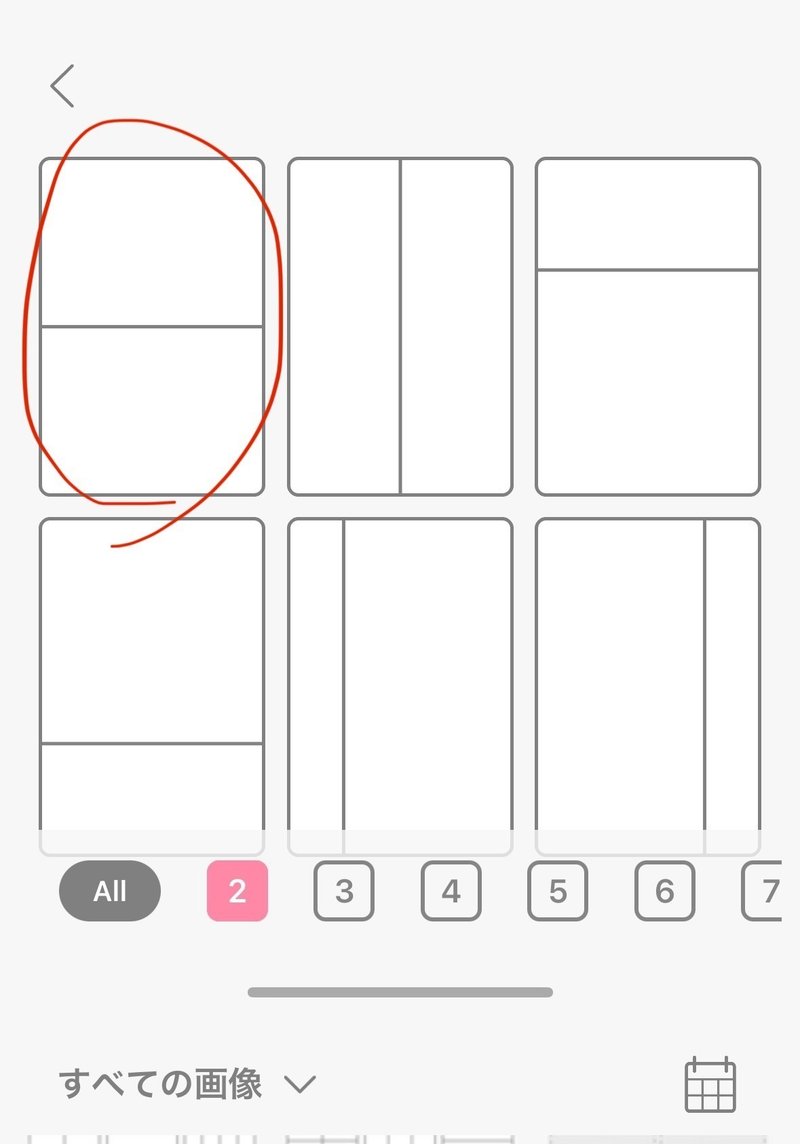The width and height of the screenshot is (800, 1144).
Task: Filter layouts to 6 photos
Action: click(665, 891)
